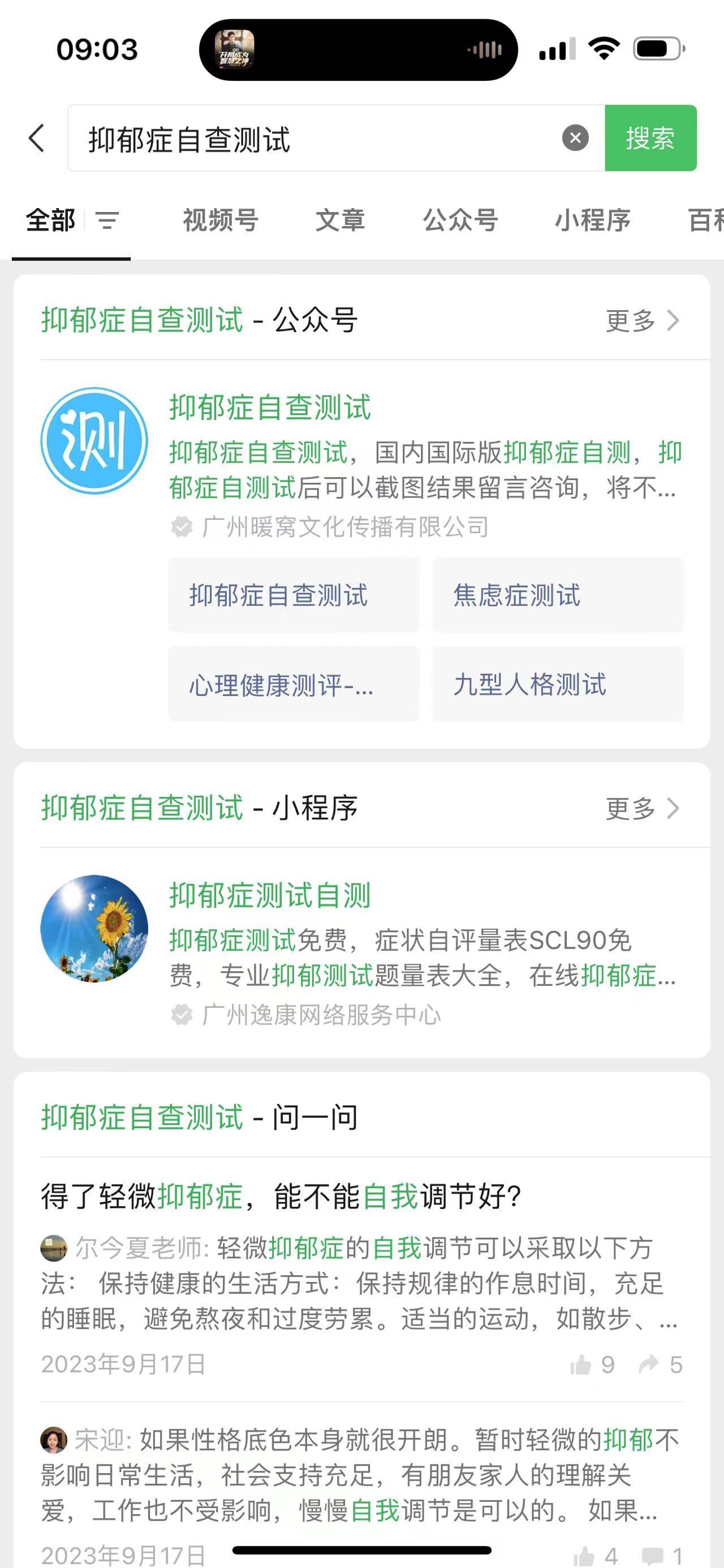
Task: Clear the search text with the X icon
Action: [x=575, y=138]
